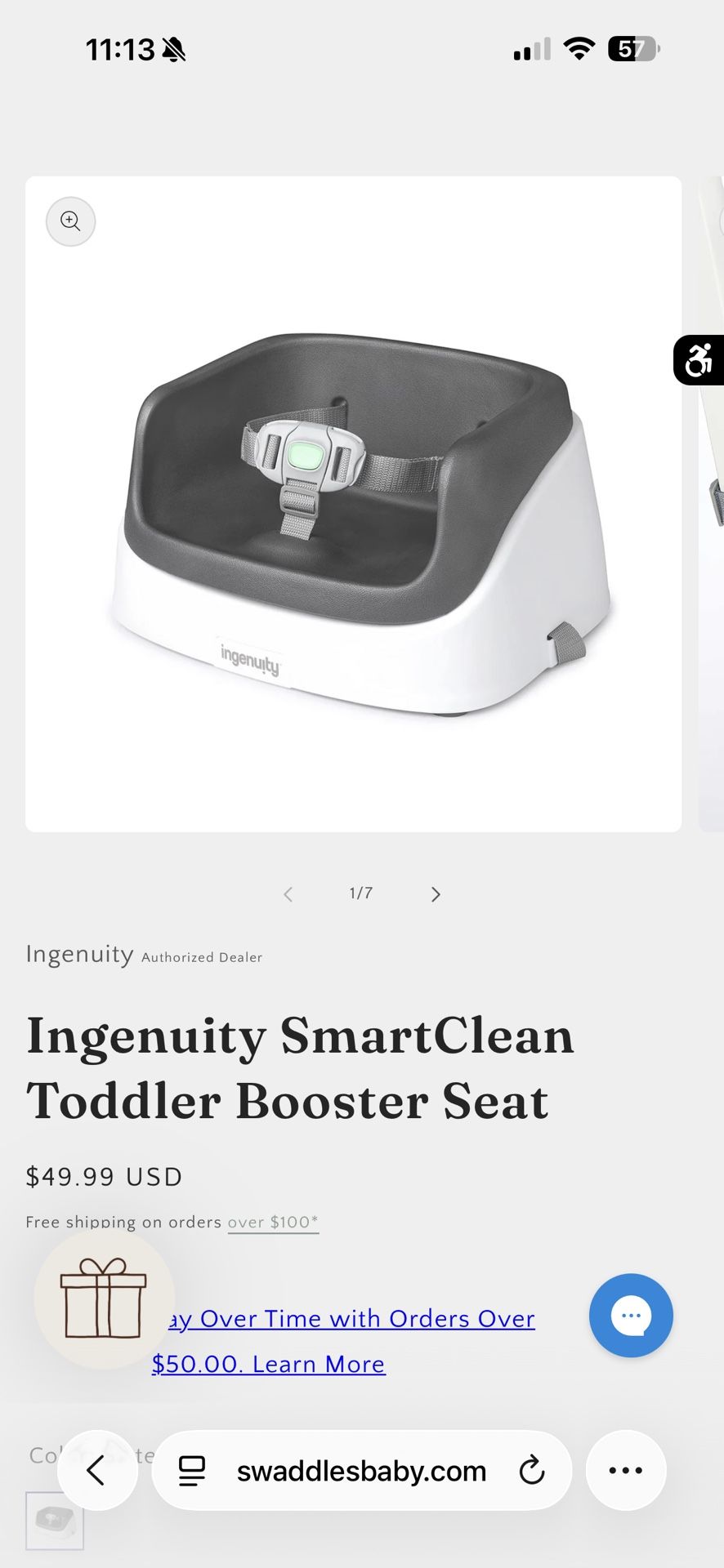Select the gray color swatch thumbnail

pos(55,1521)
